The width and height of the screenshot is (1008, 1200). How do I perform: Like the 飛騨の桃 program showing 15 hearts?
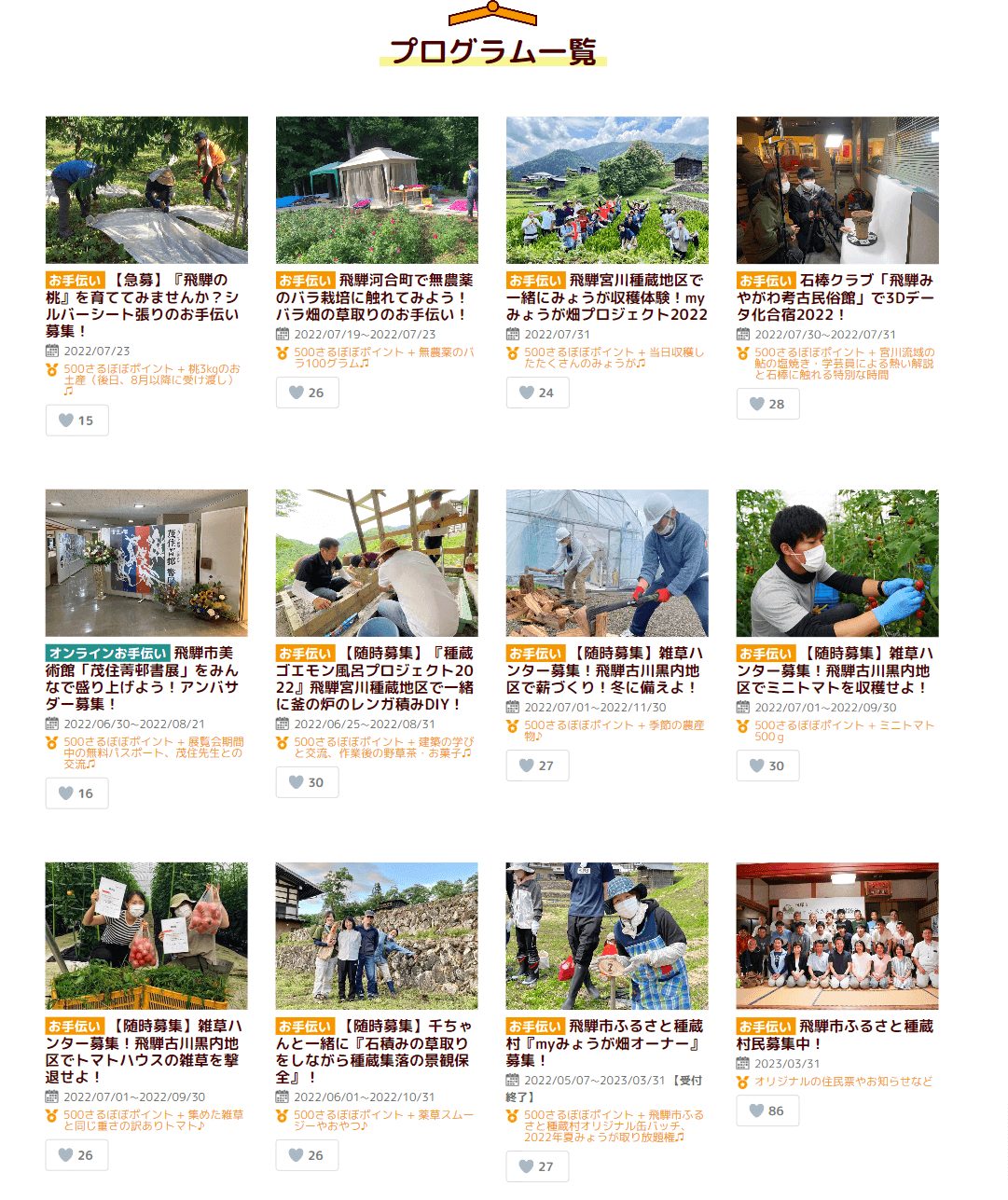tap(76, 421)
